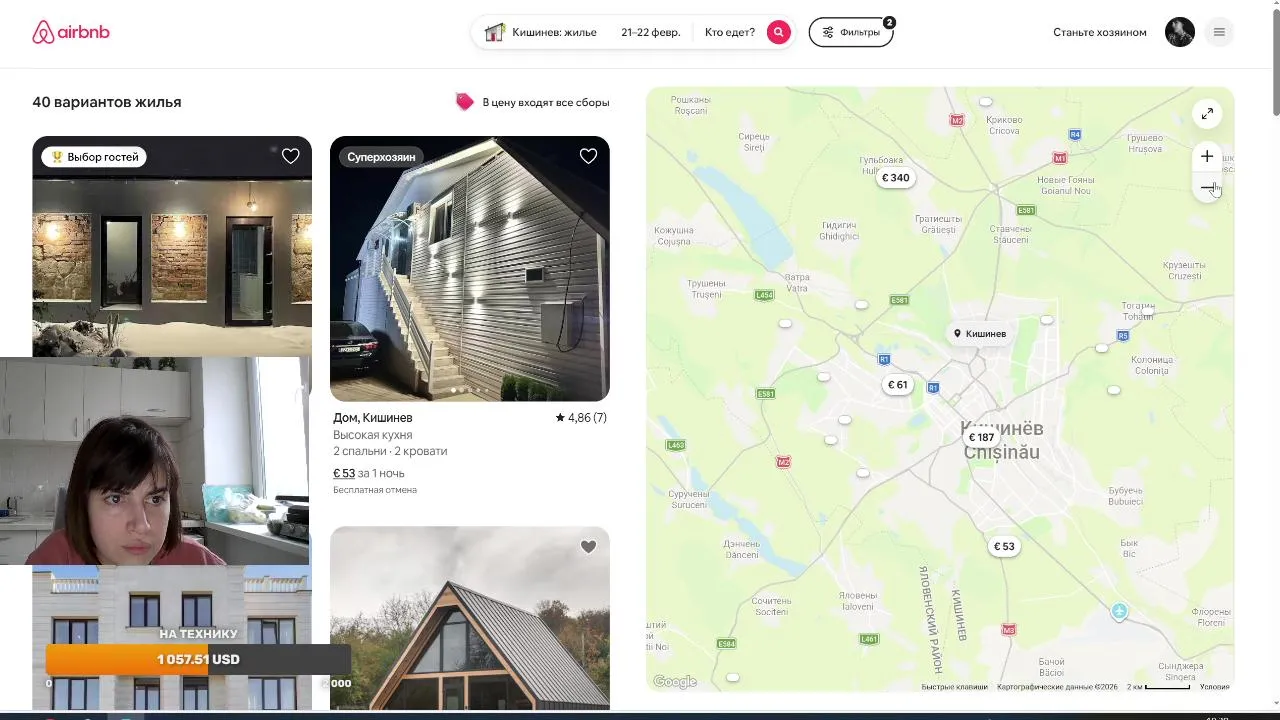Screen dimensions: 1280x720
Task: Open the Кто едет? guests picker
Action: (729, 32)
